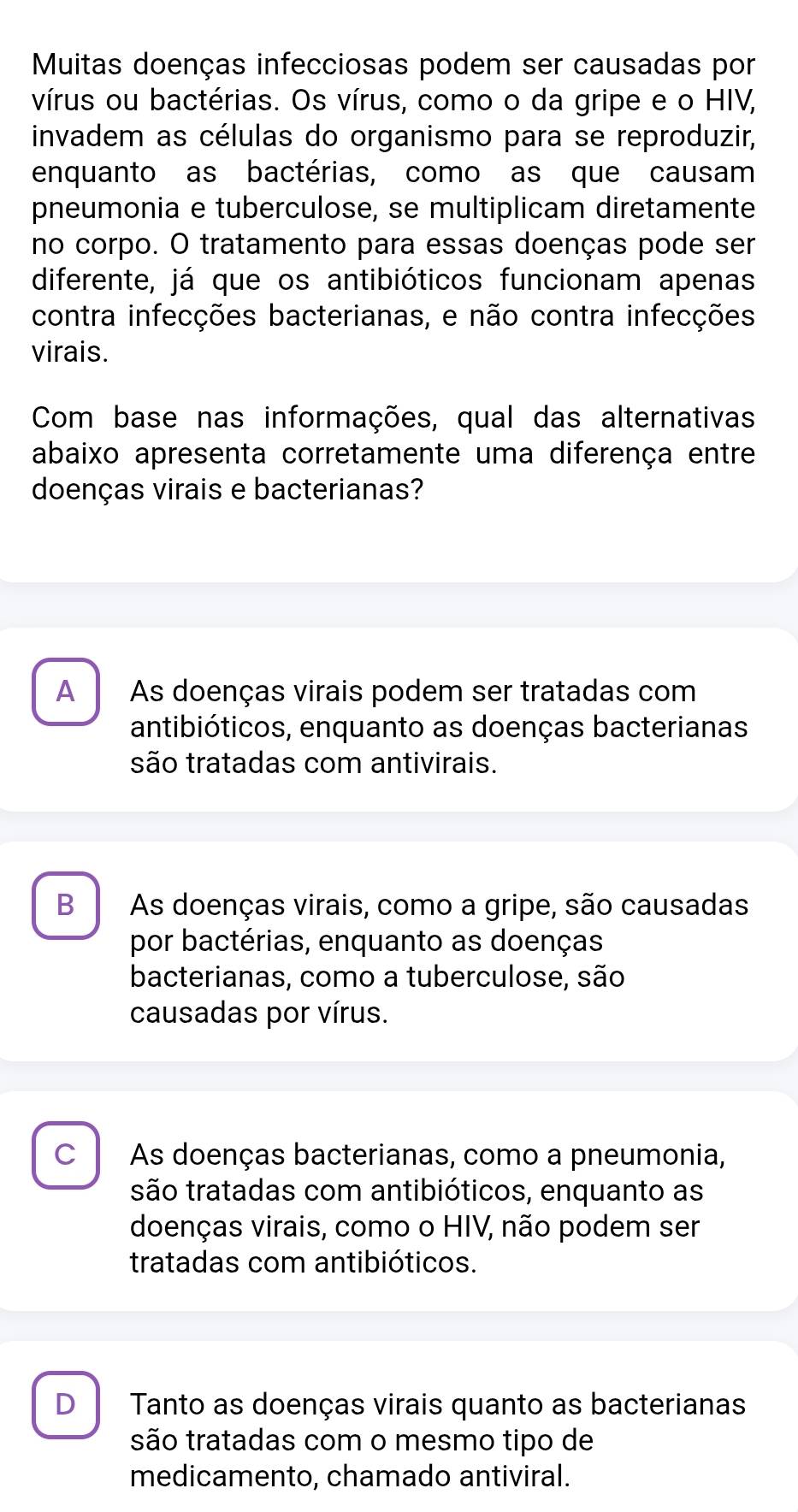The width and height of the screenshot is (798, 1512).
Task: Choose option B about gripe caused by bactérias
Action: coord(66,906)
